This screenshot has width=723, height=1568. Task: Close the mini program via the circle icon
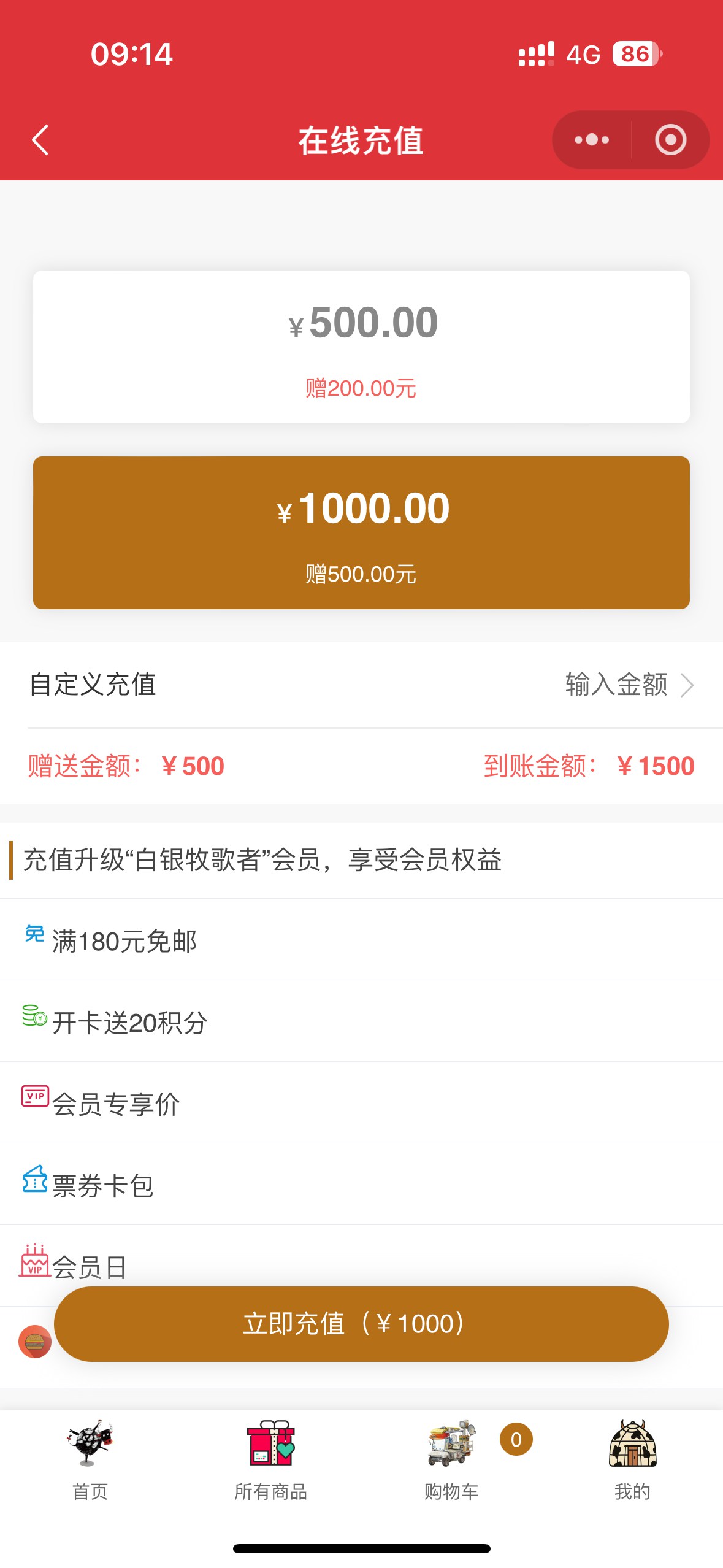[x=670, y=140]
